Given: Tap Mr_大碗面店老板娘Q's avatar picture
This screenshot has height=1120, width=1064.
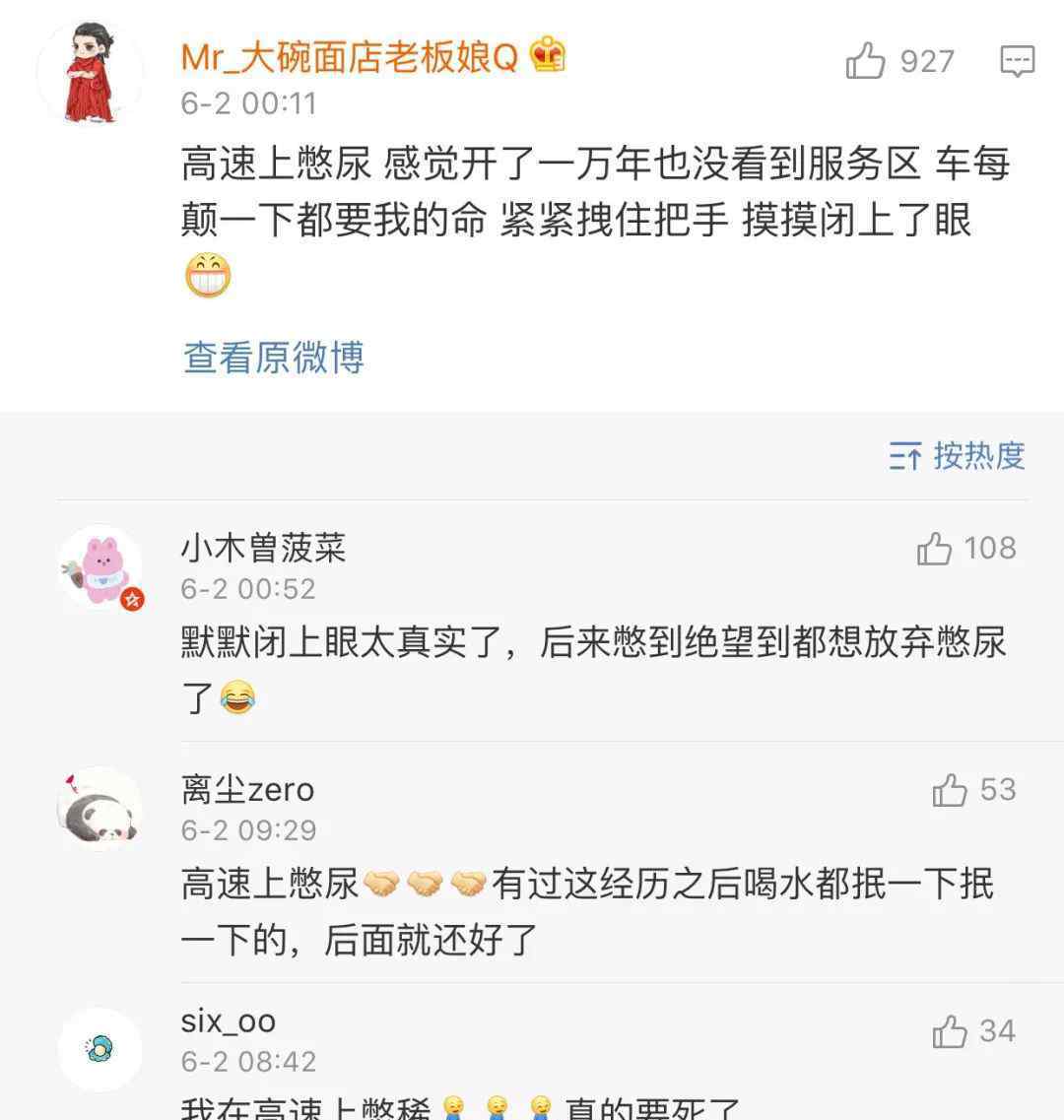Looking at the screenshot, I should pyautogui.click(x=90, y=72).
